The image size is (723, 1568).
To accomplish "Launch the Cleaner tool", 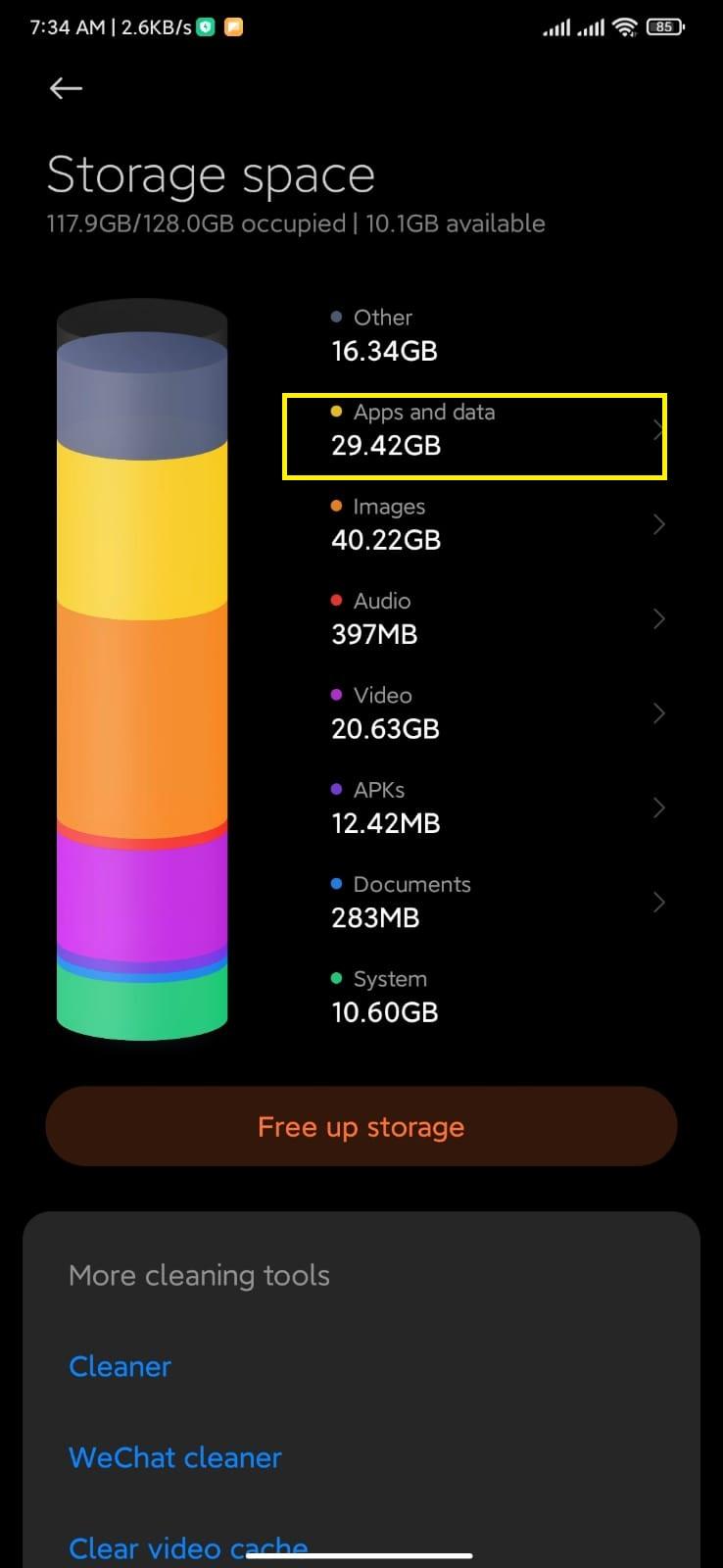I will point(120,1366).
